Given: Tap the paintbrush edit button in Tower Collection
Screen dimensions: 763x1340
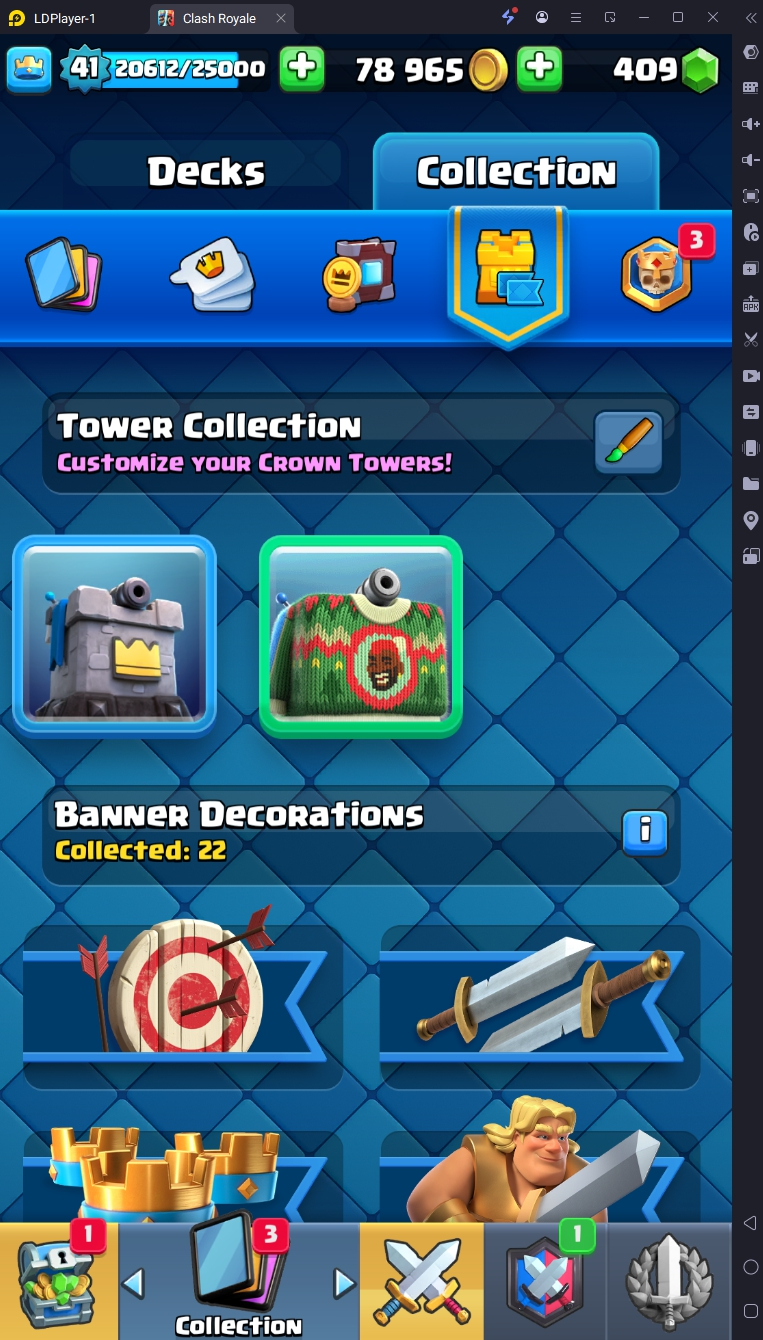Looking at the screenshot, I should click(628, 441).
